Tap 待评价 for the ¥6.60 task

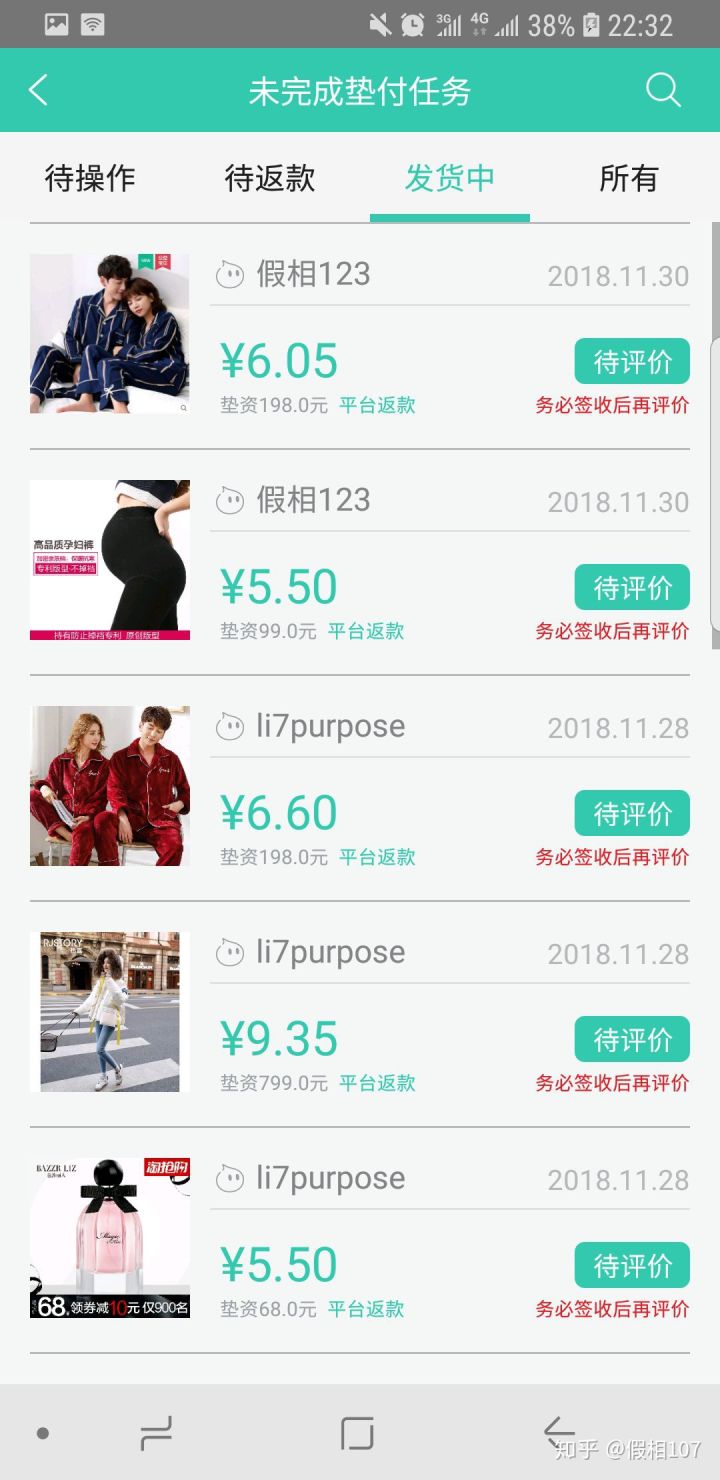coord(632,813)
